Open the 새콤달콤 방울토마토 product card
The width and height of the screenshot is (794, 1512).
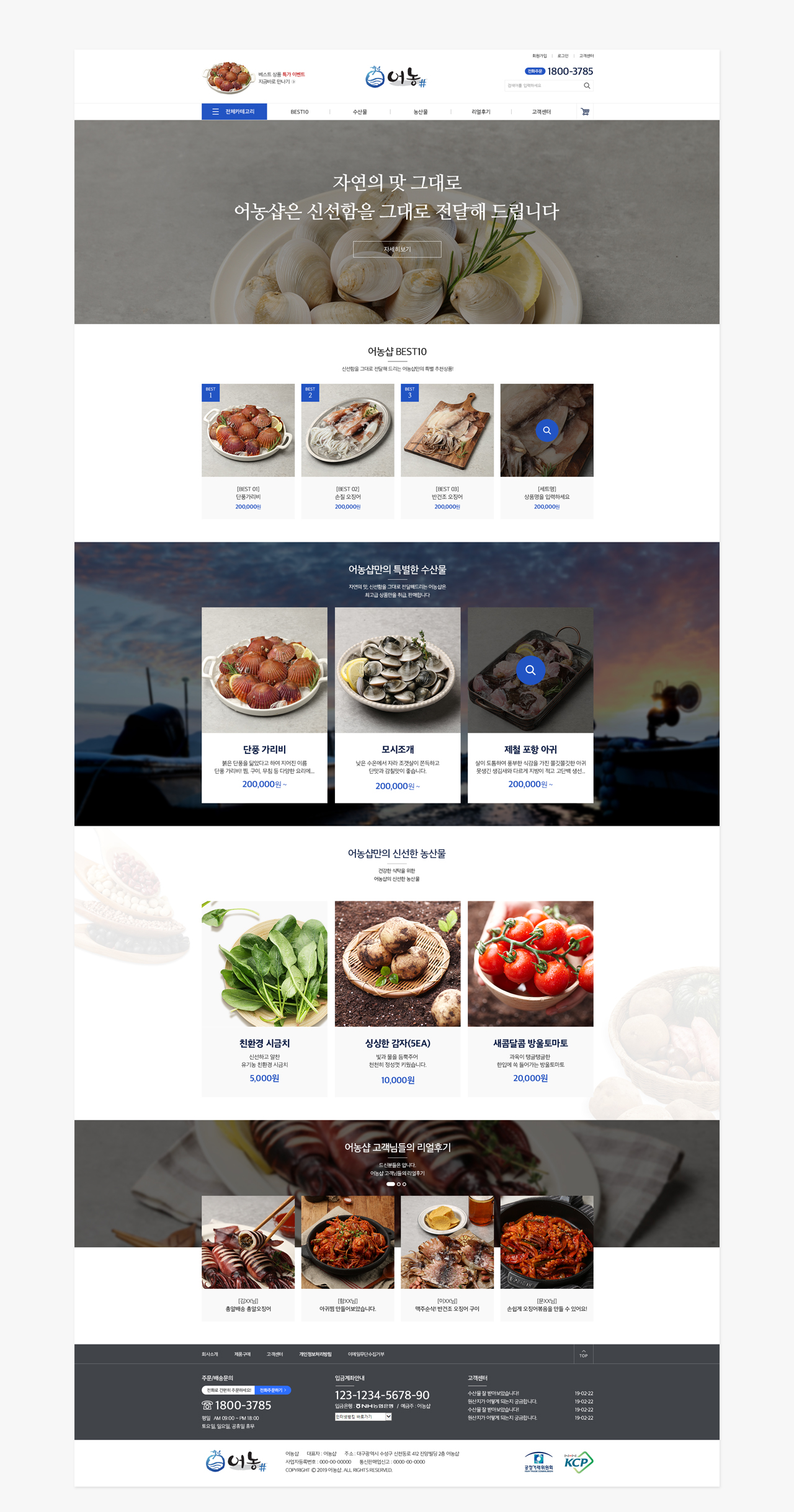[530, 998]
